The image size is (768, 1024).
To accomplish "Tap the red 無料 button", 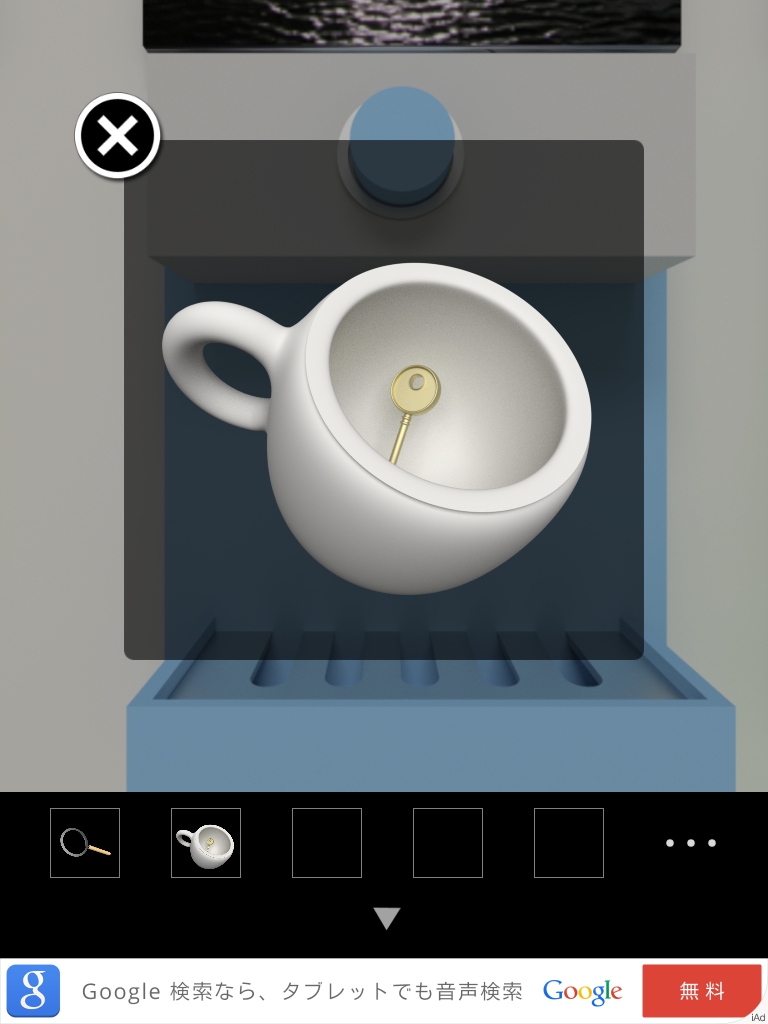I will pyautogui.click(x=701, y=991).
